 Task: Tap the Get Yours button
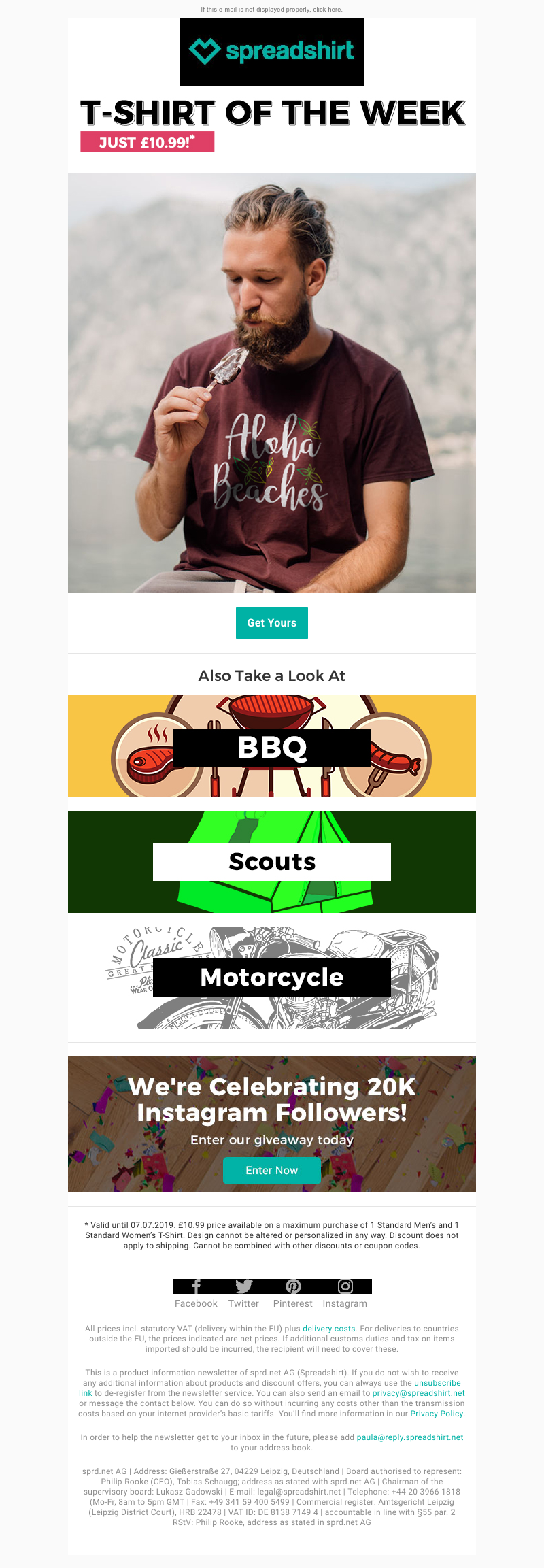tap(272, 623)
